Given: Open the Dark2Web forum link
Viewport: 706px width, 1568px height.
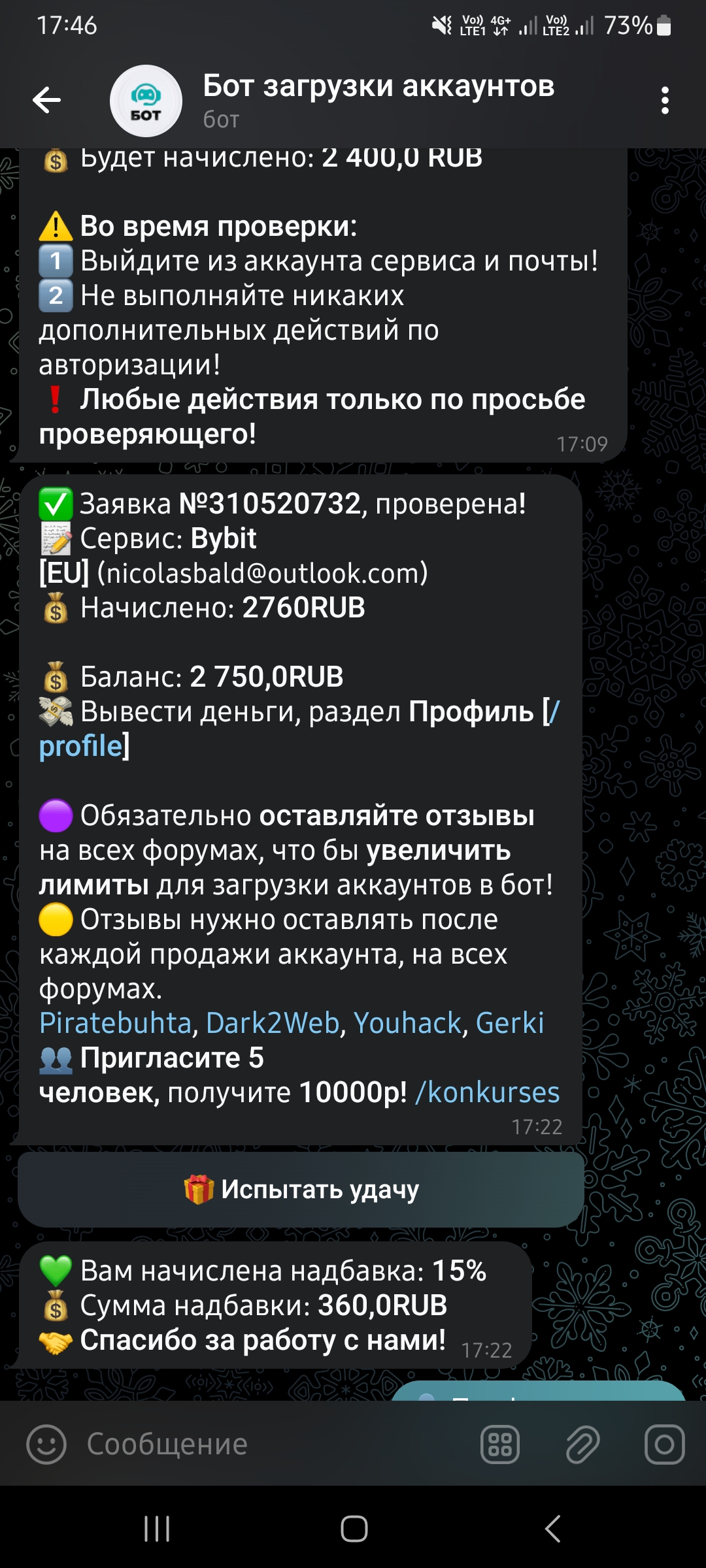Looking at the screenshot, I should point(273,1023).
